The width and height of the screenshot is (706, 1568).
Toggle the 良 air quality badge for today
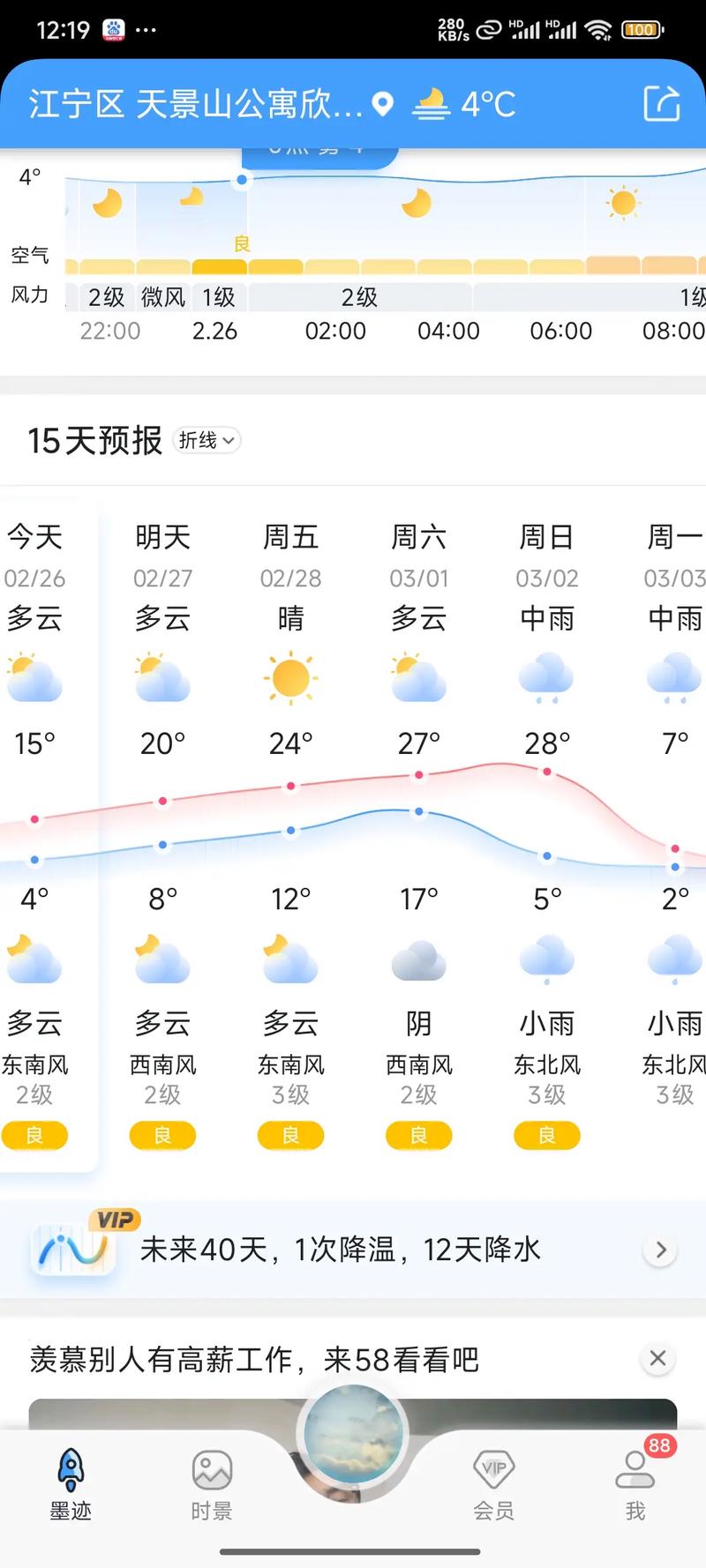pos(34,1136)
